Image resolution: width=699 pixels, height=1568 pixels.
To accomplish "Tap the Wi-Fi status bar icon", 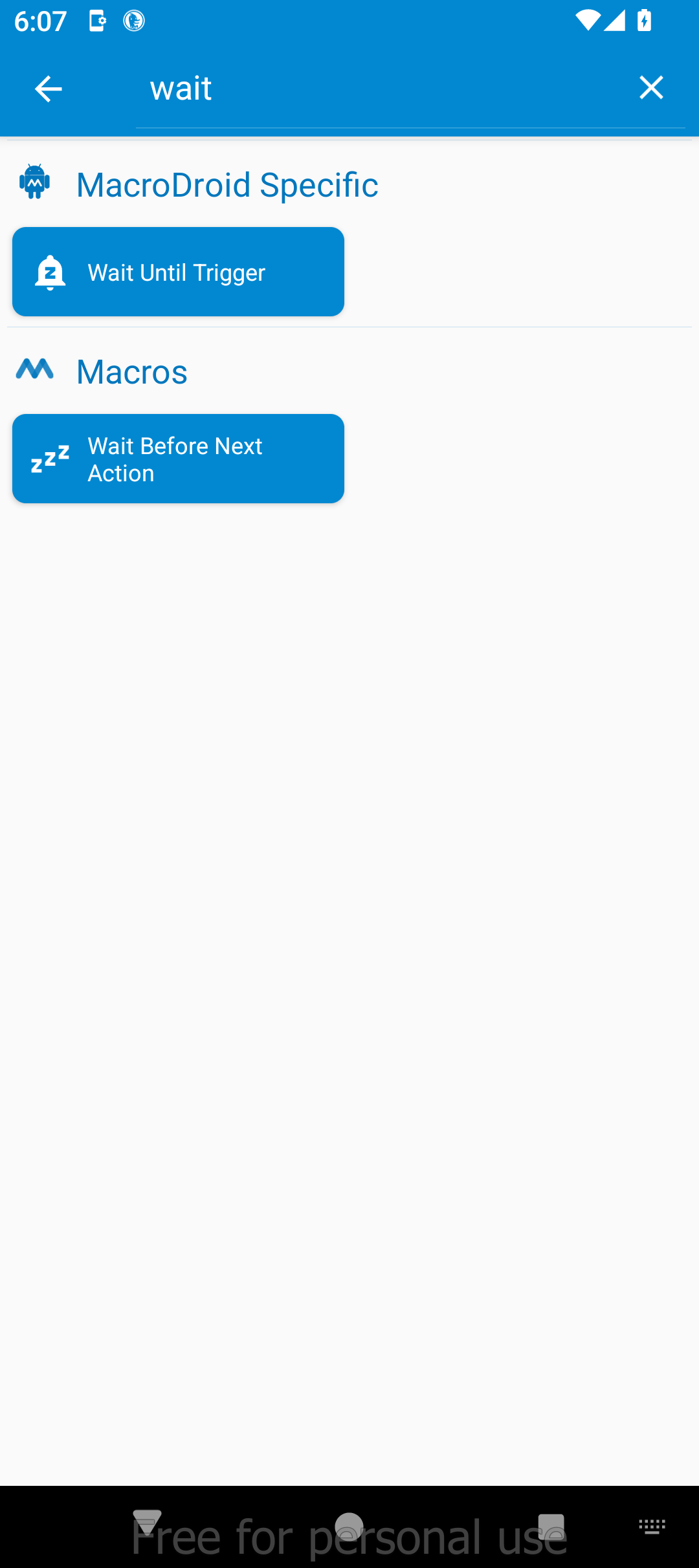I will [x=588, y=19].
